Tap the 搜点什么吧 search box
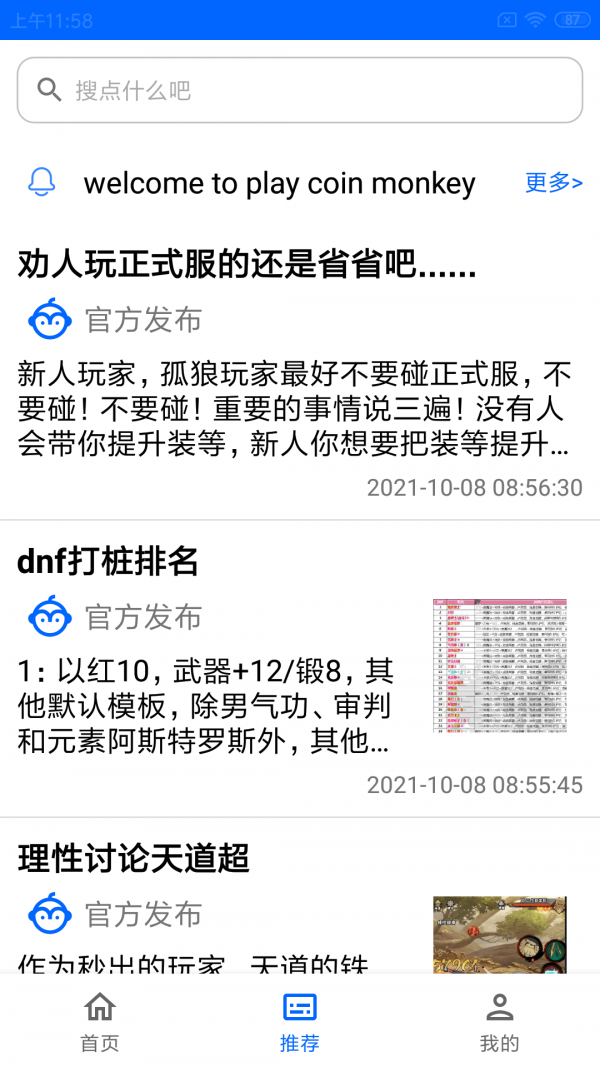This screenshot has height=1067, width=600. coord(300,90)
